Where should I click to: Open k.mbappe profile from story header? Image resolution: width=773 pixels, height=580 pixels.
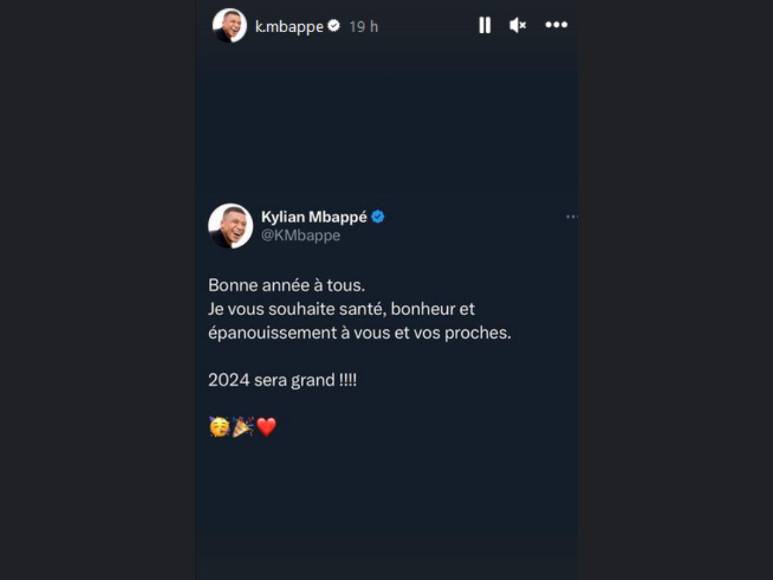(289, 27)
